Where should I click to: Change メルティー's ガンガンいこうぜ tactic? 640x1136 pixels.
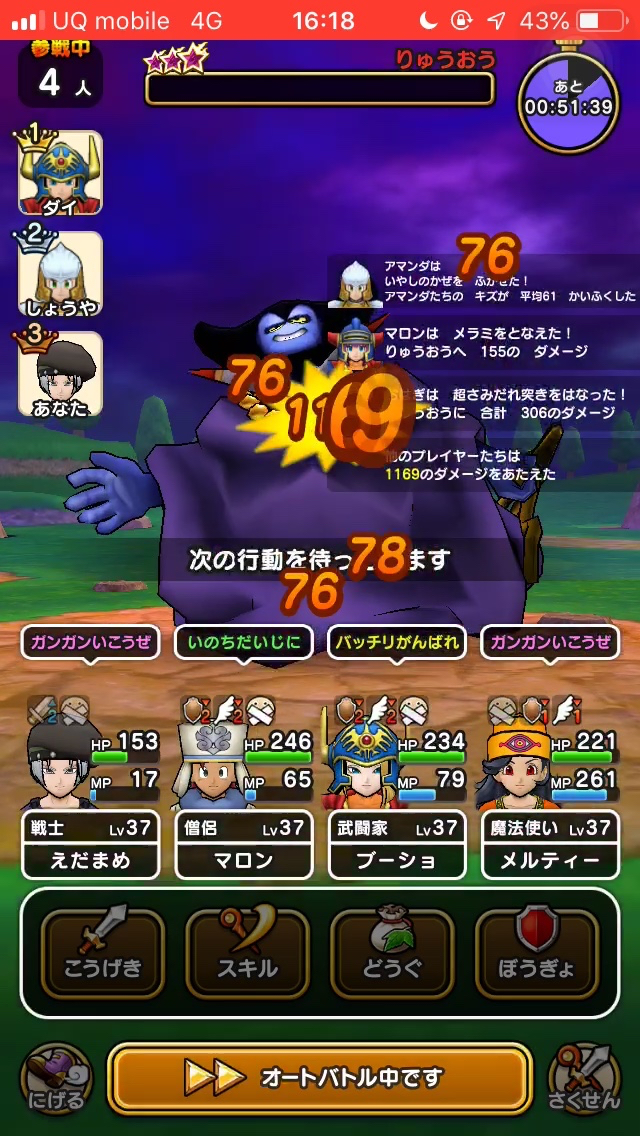[x=550, y=642]
